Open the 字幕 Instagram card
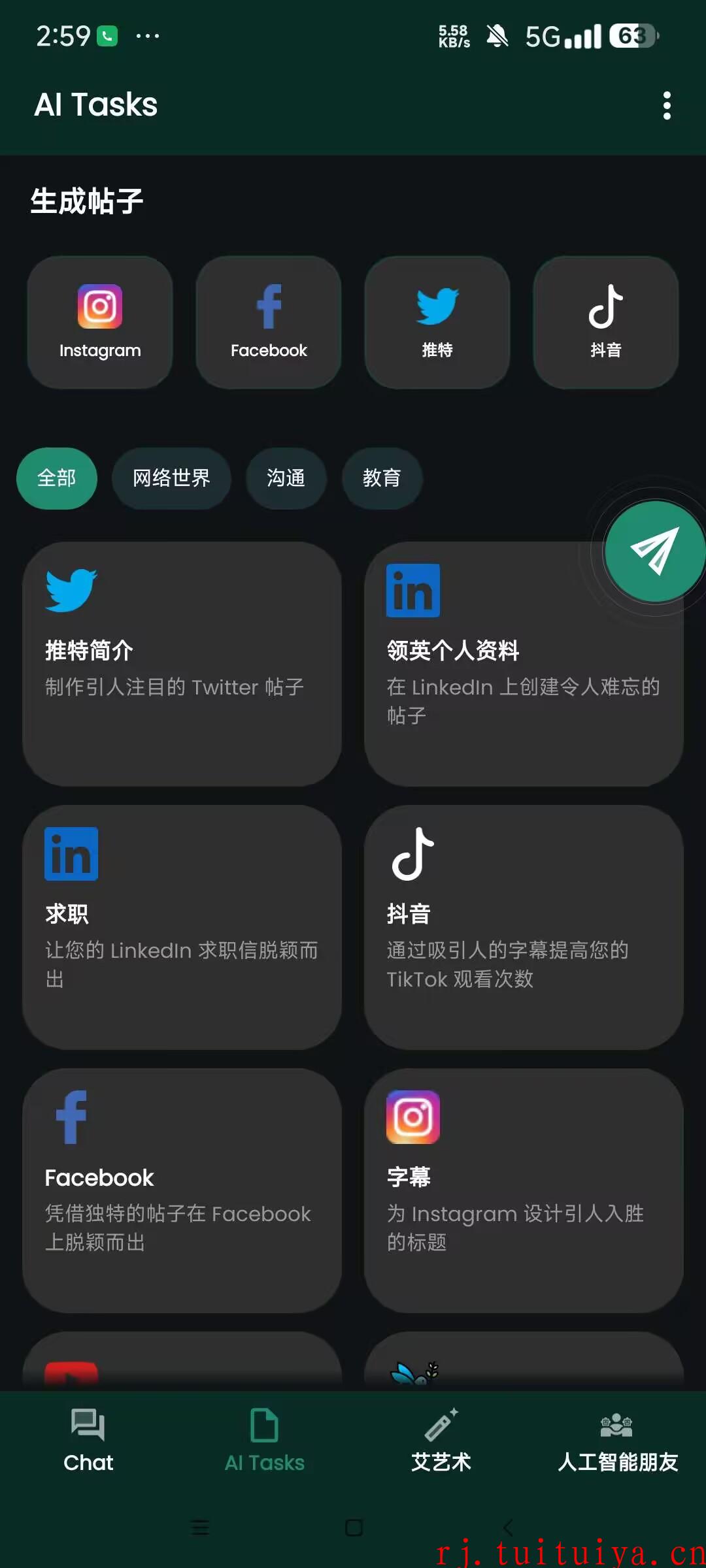The height and width of the screenshot is (1568, 706). coord(524,1190)
